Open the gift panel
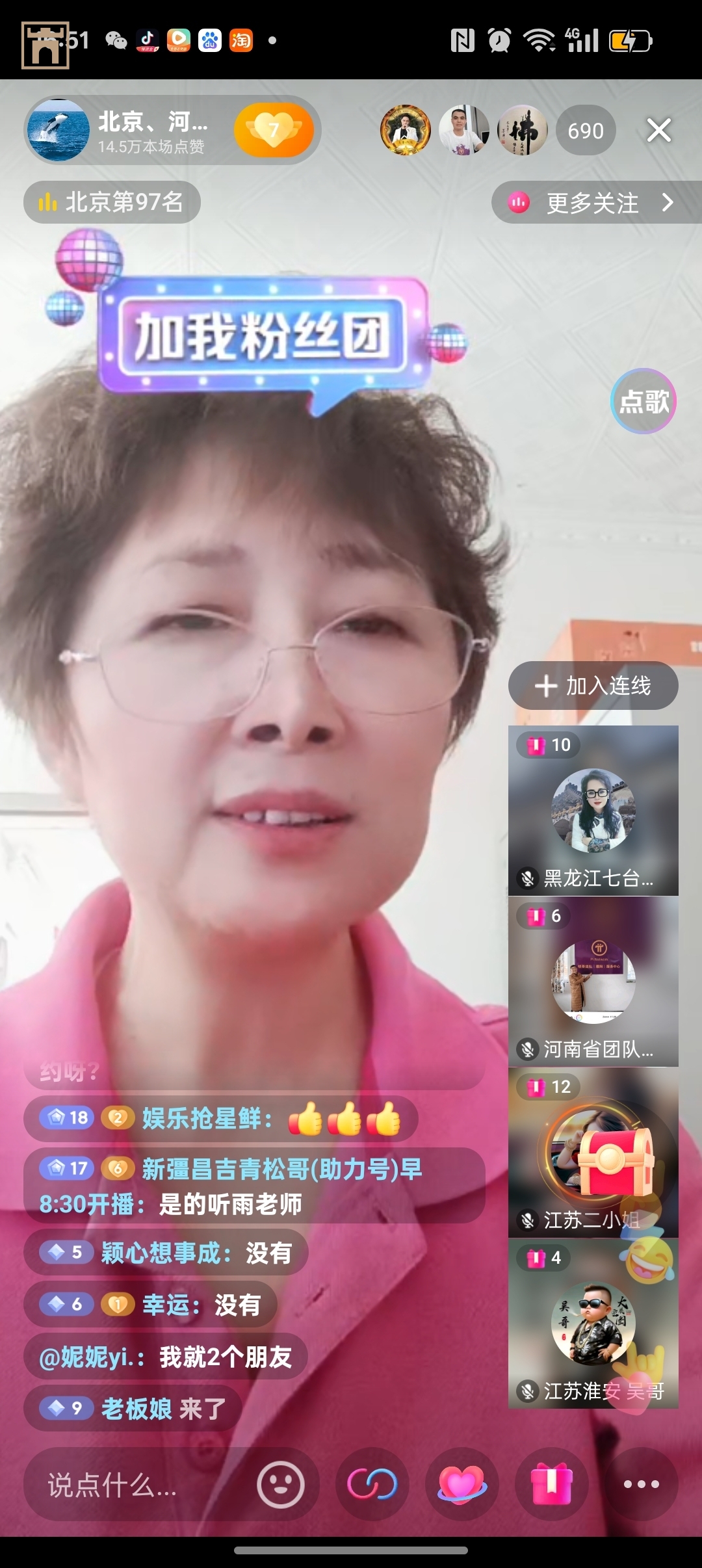This screenshot has width=702, height=1568. coord(551,1485)
